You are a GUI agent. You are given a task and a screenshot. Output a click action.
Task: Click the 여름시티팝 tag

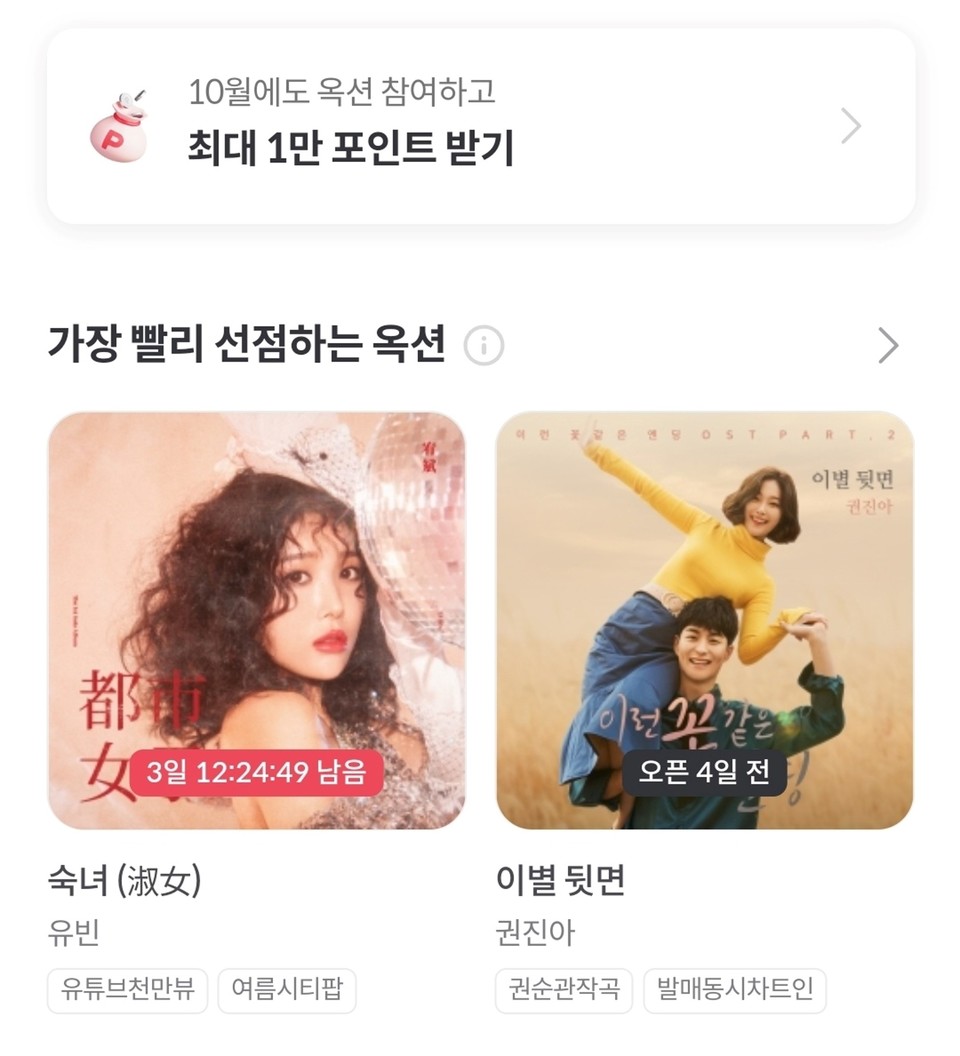[289, 992]
